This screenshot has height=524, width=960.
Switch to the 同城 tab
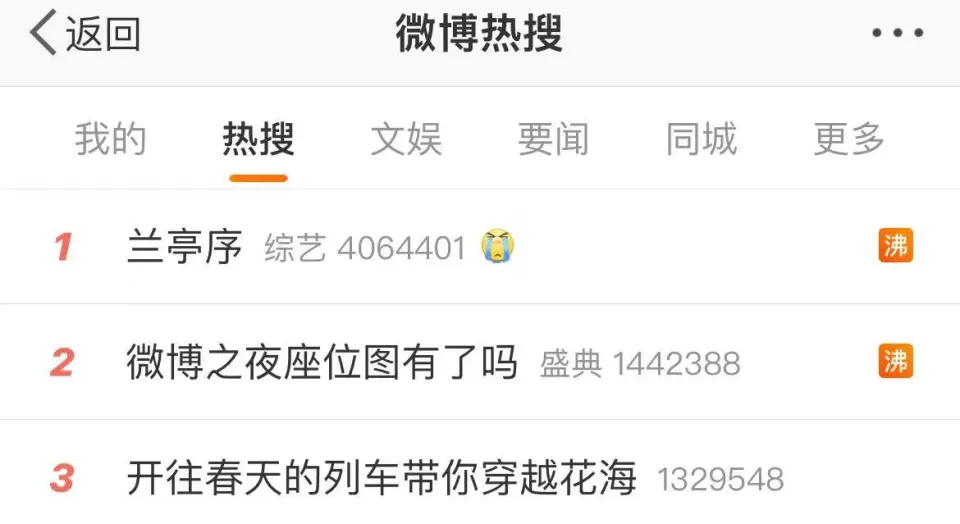701,139
